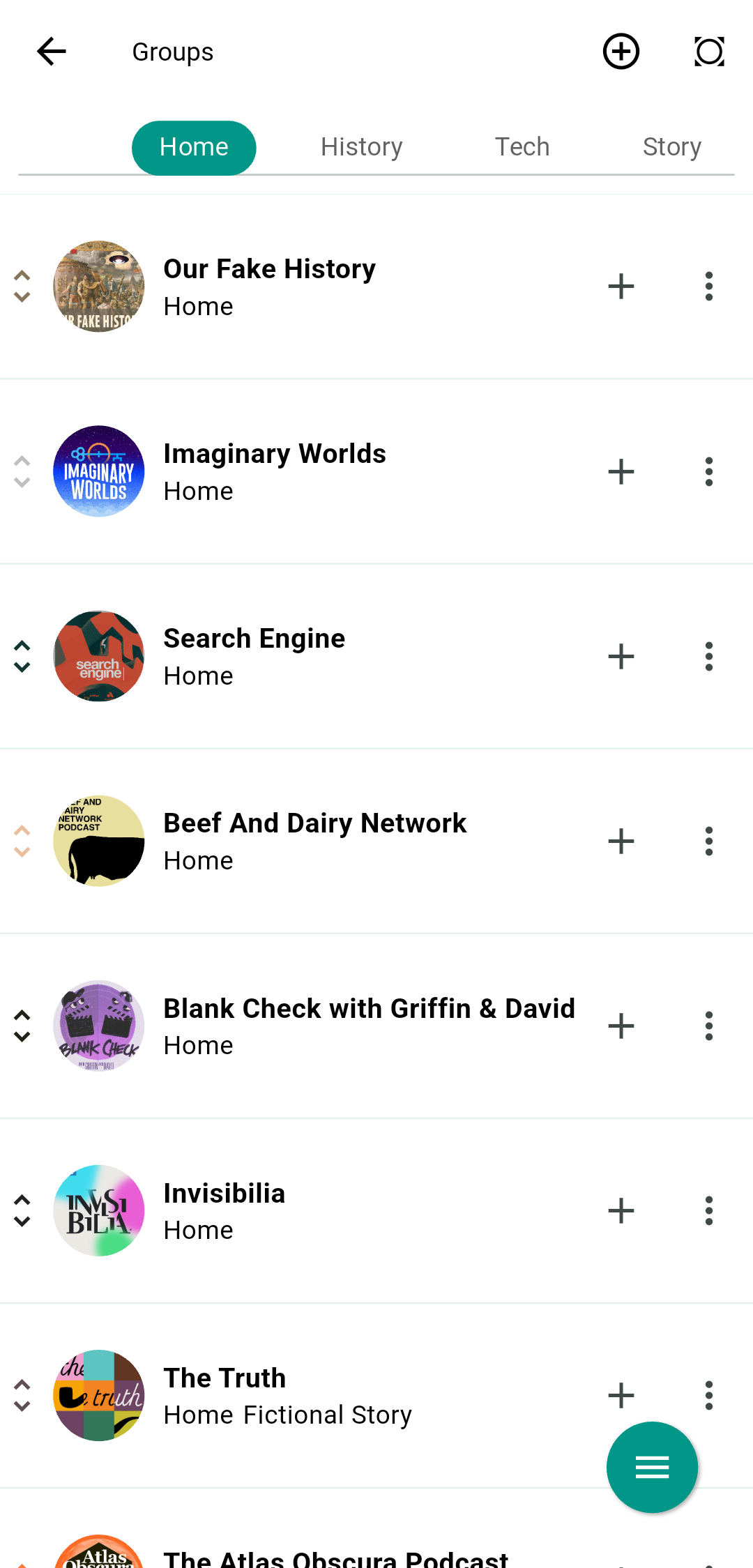Select the Home tab

(194, 147)
